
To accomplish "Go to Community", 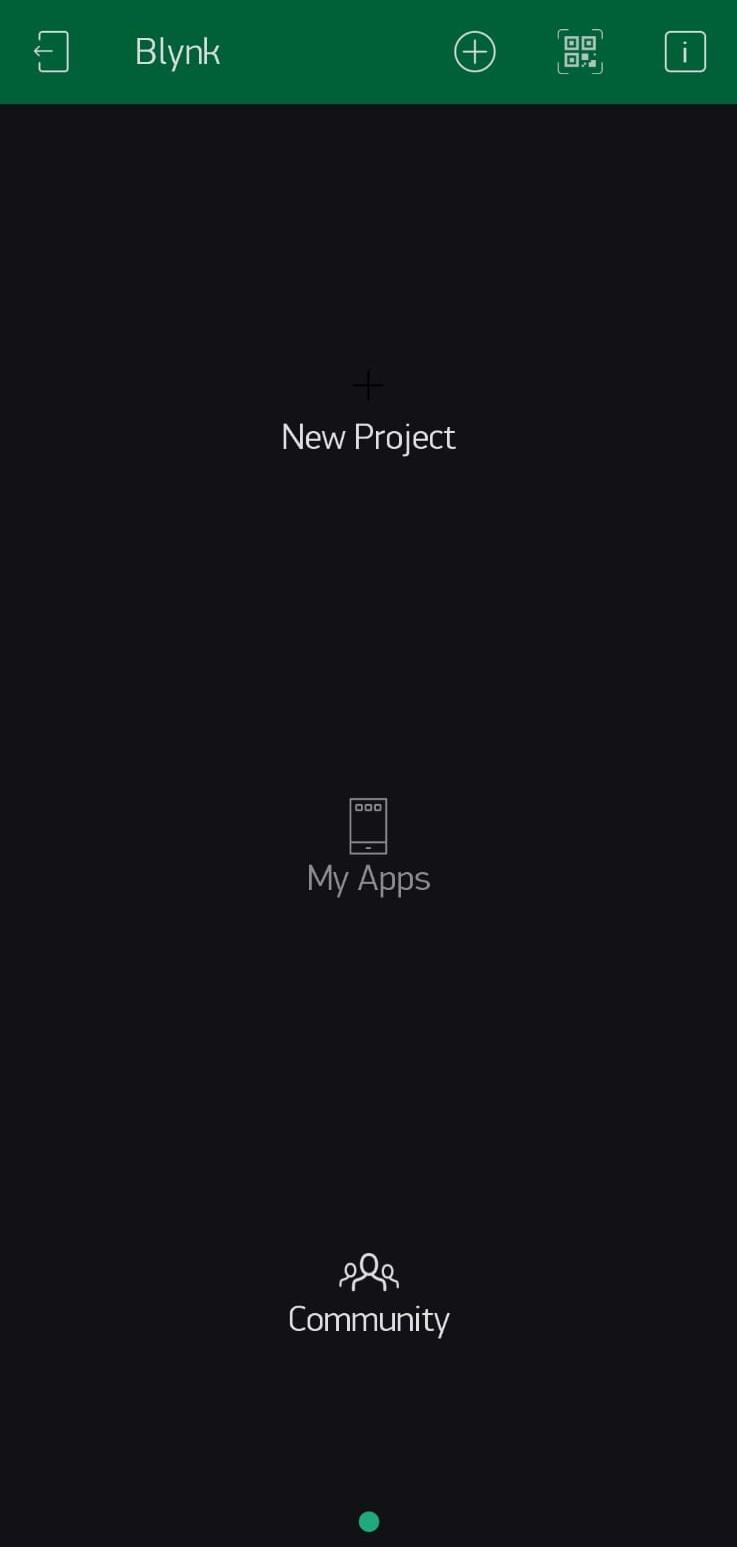I will coord(368,1297).
